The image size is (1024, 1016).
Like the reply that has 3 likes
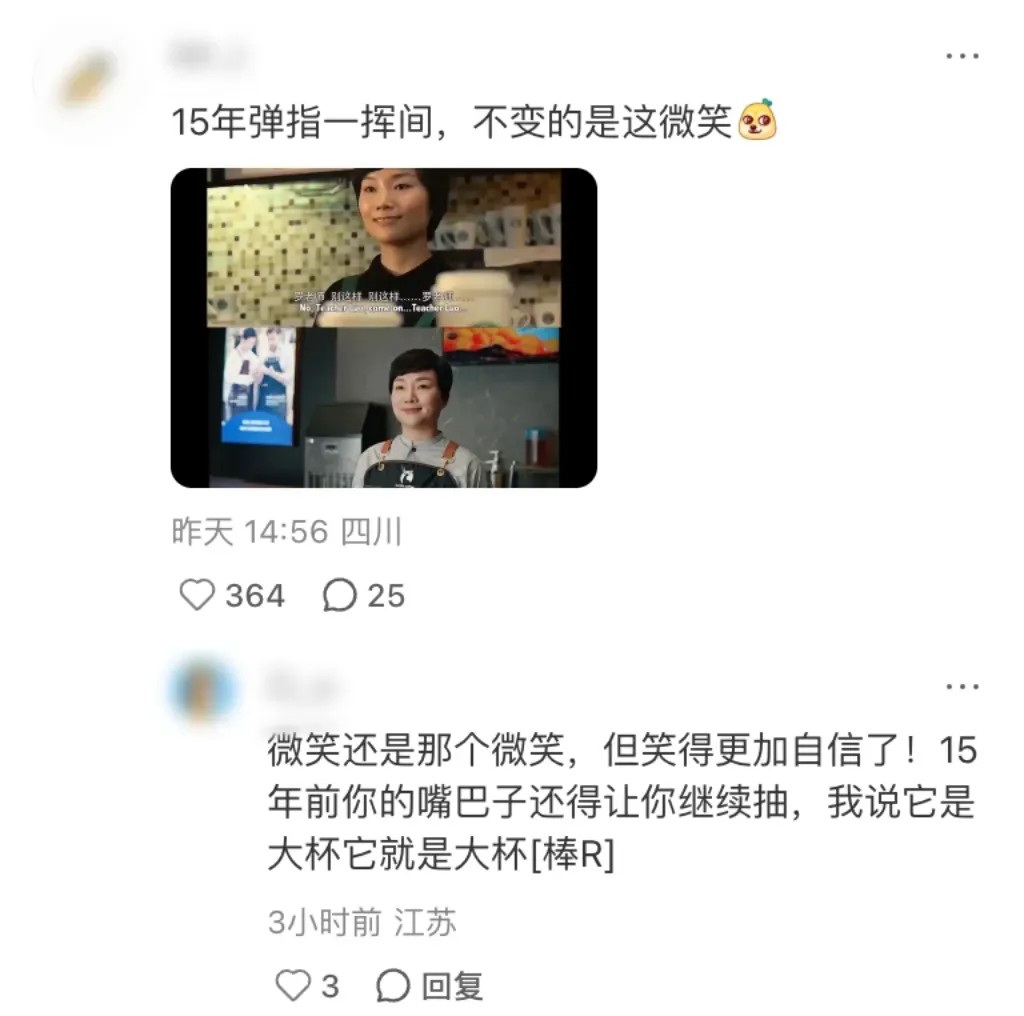point(294,986)
